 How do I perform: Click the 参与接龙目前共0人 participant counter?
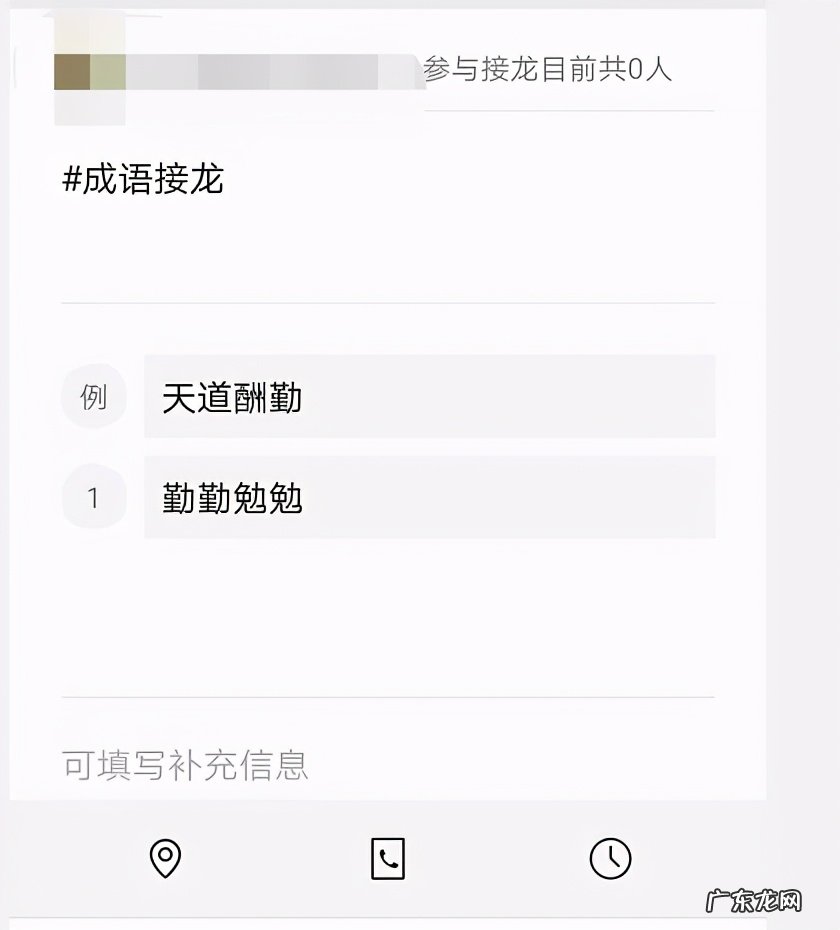[x=547, y=70]
